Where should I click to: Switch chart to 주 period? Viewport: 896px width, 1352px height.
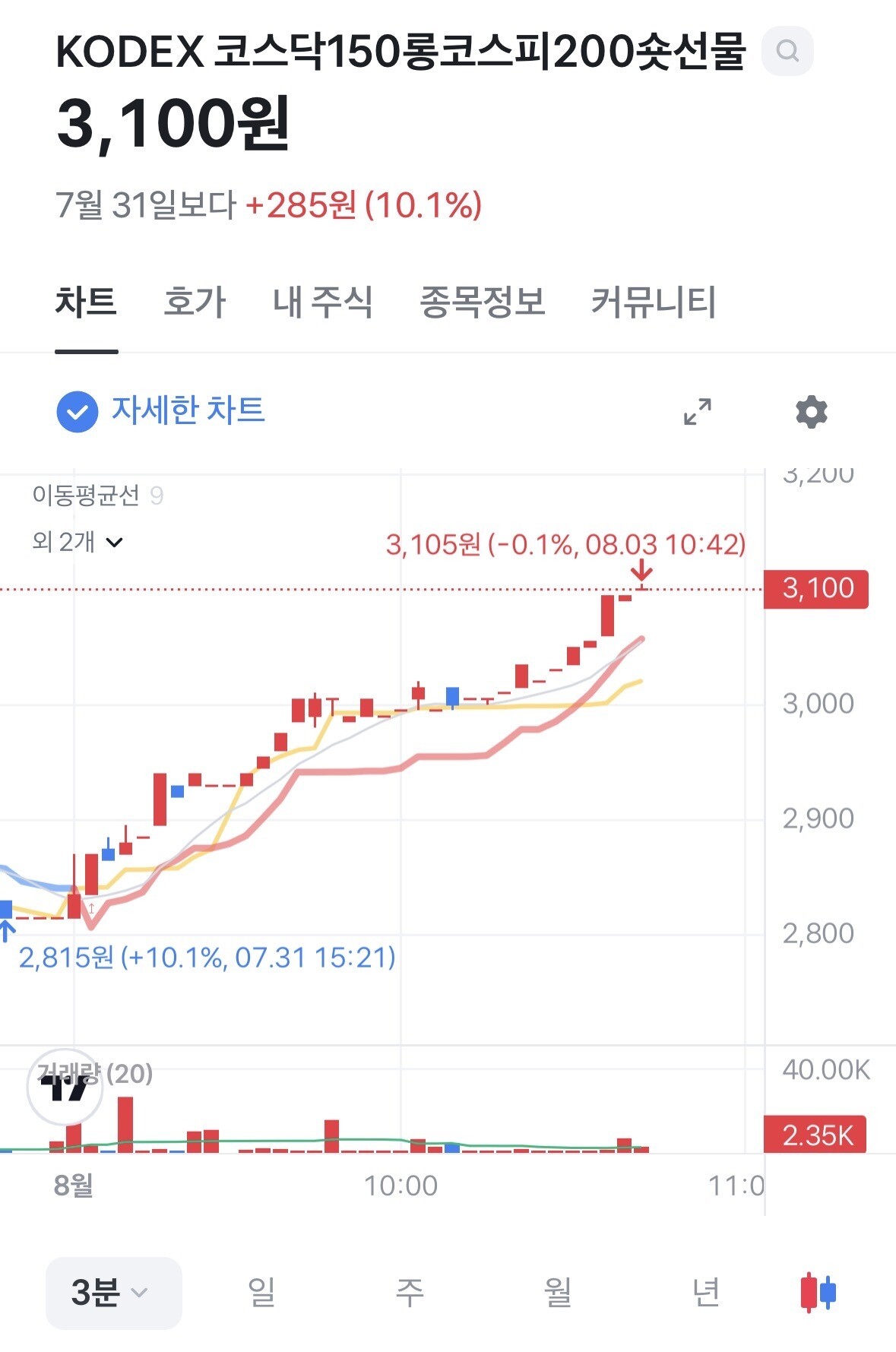pos(410,1292)
